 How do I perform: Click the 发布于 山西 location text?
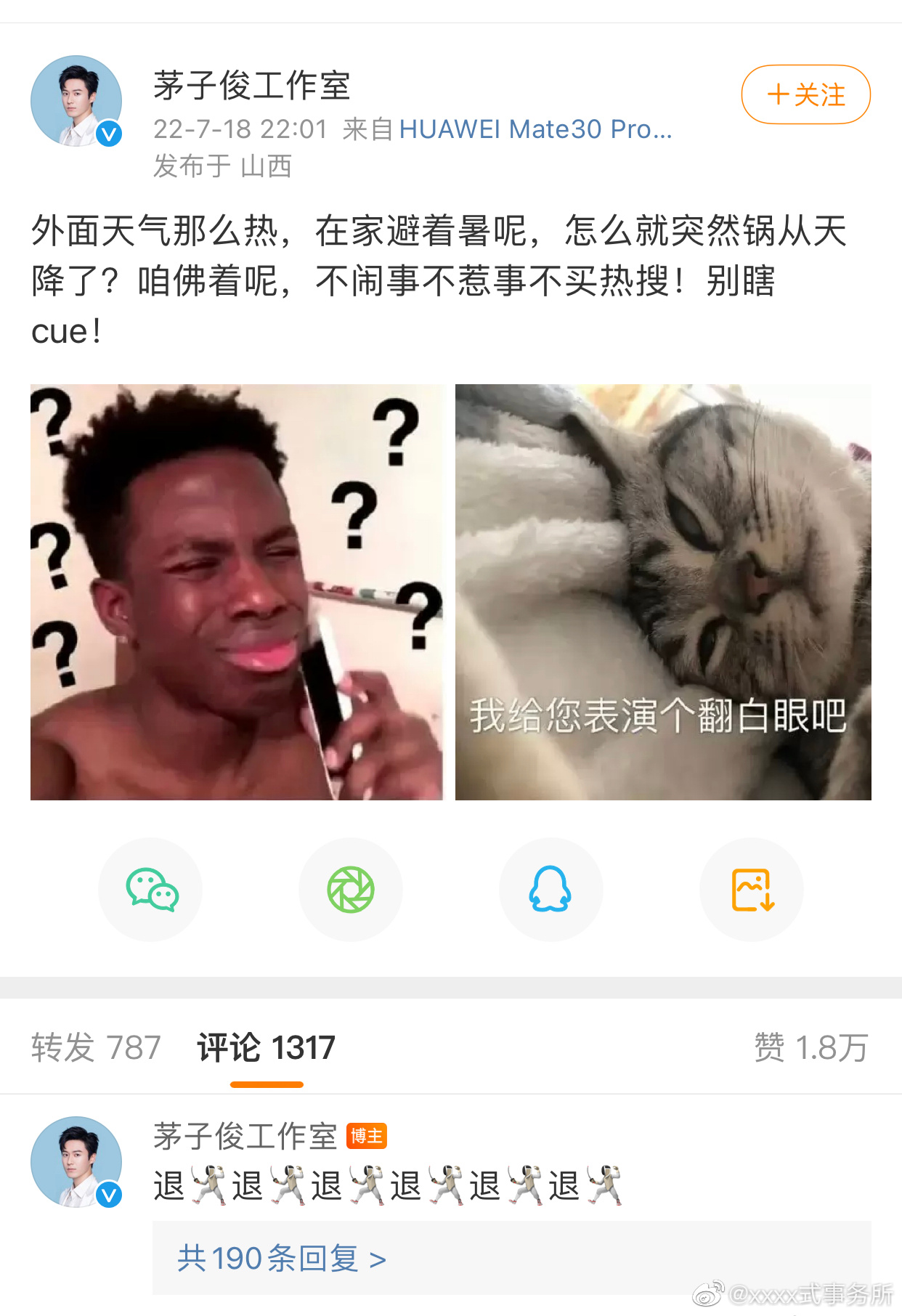pos(222,167)
